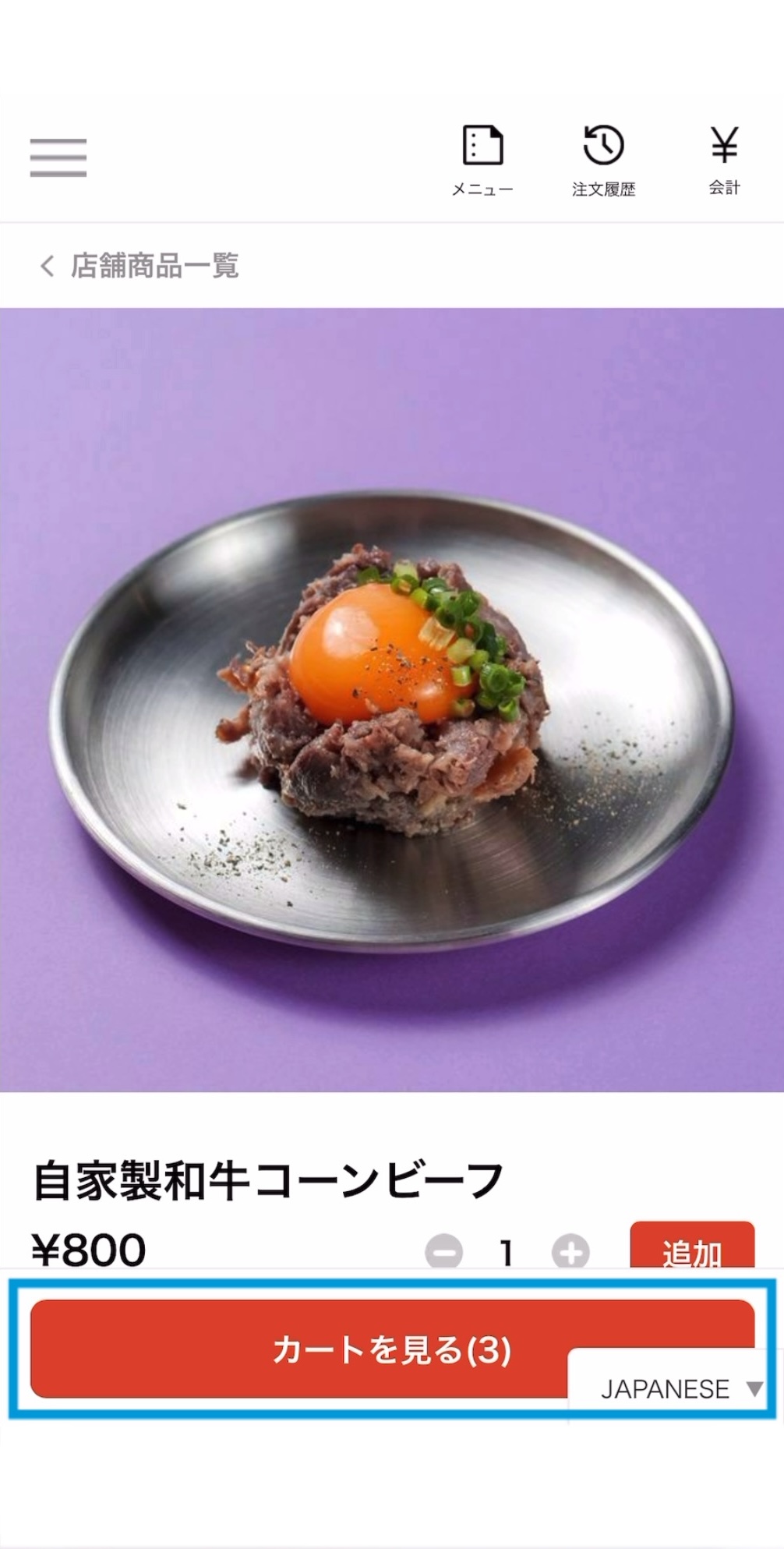This screenshot has height=1549, width=784.
Task: Decrease quantity with minus button
Action: tap(443, 1252)
